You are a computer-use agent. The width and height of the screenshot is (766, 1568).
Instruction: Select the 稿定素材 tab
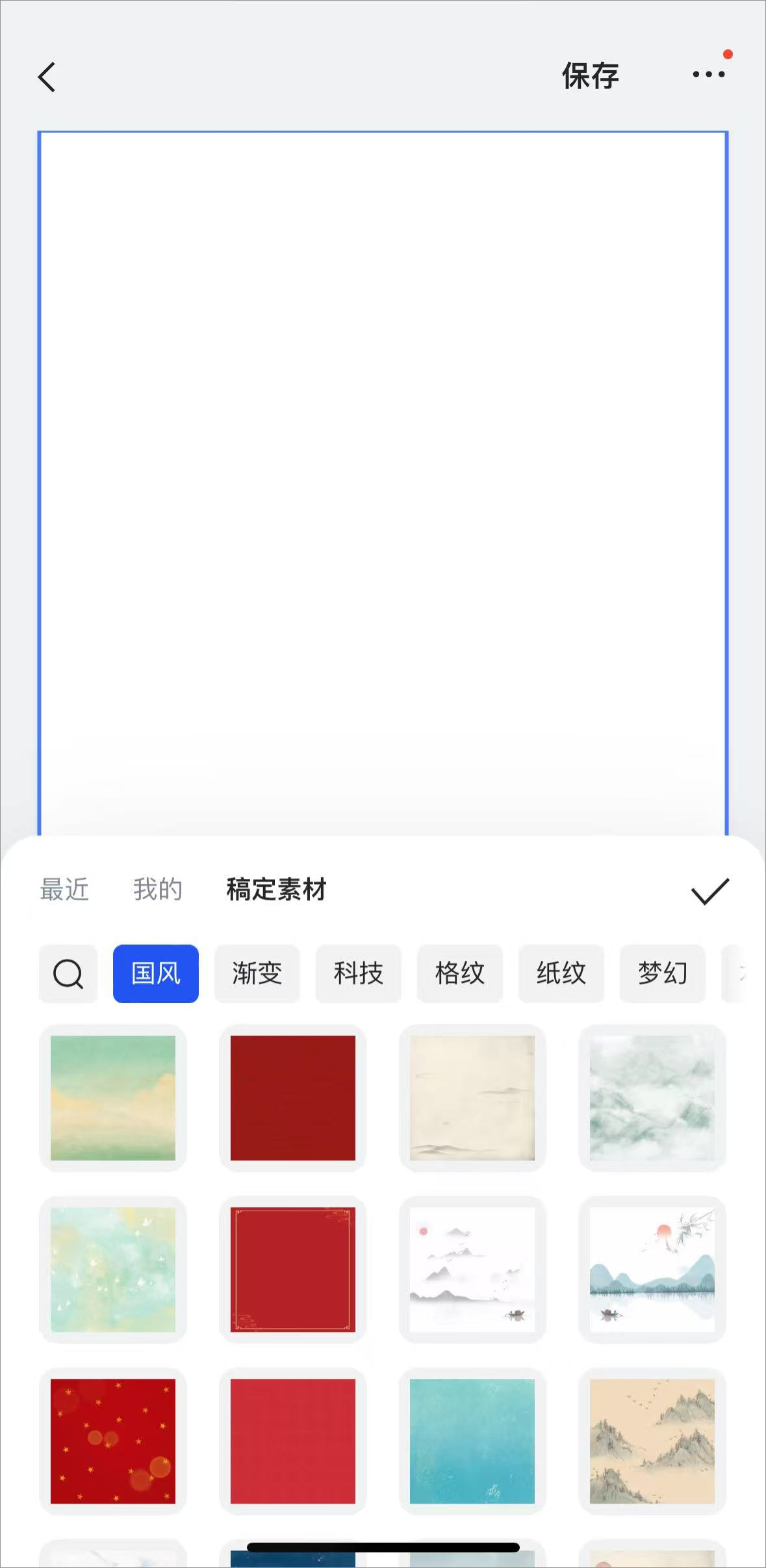pyautogui.click(x=275, y=890)
